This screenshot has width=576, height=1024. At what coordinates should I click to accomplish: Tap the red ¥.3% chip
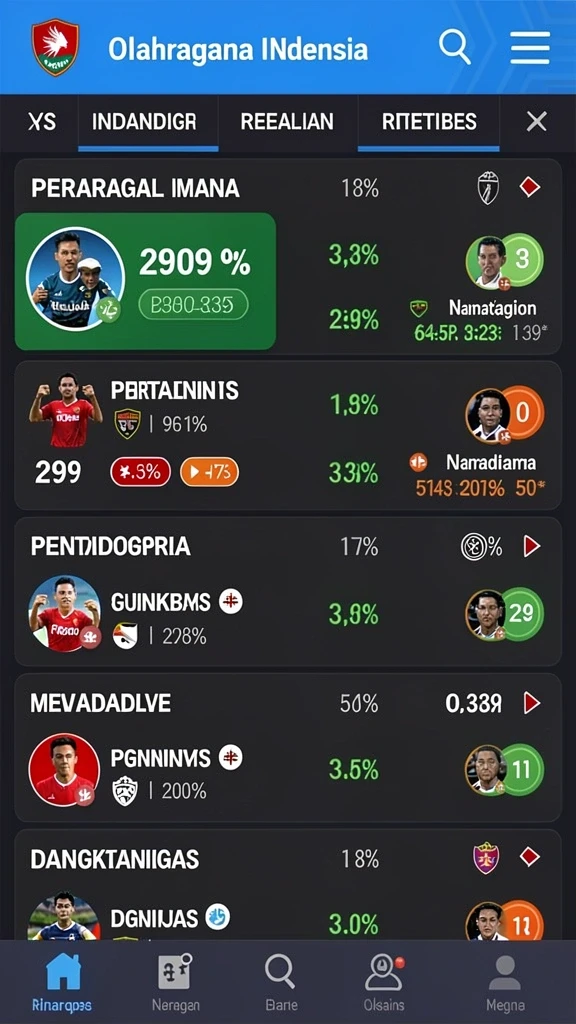tap(140, 472)
